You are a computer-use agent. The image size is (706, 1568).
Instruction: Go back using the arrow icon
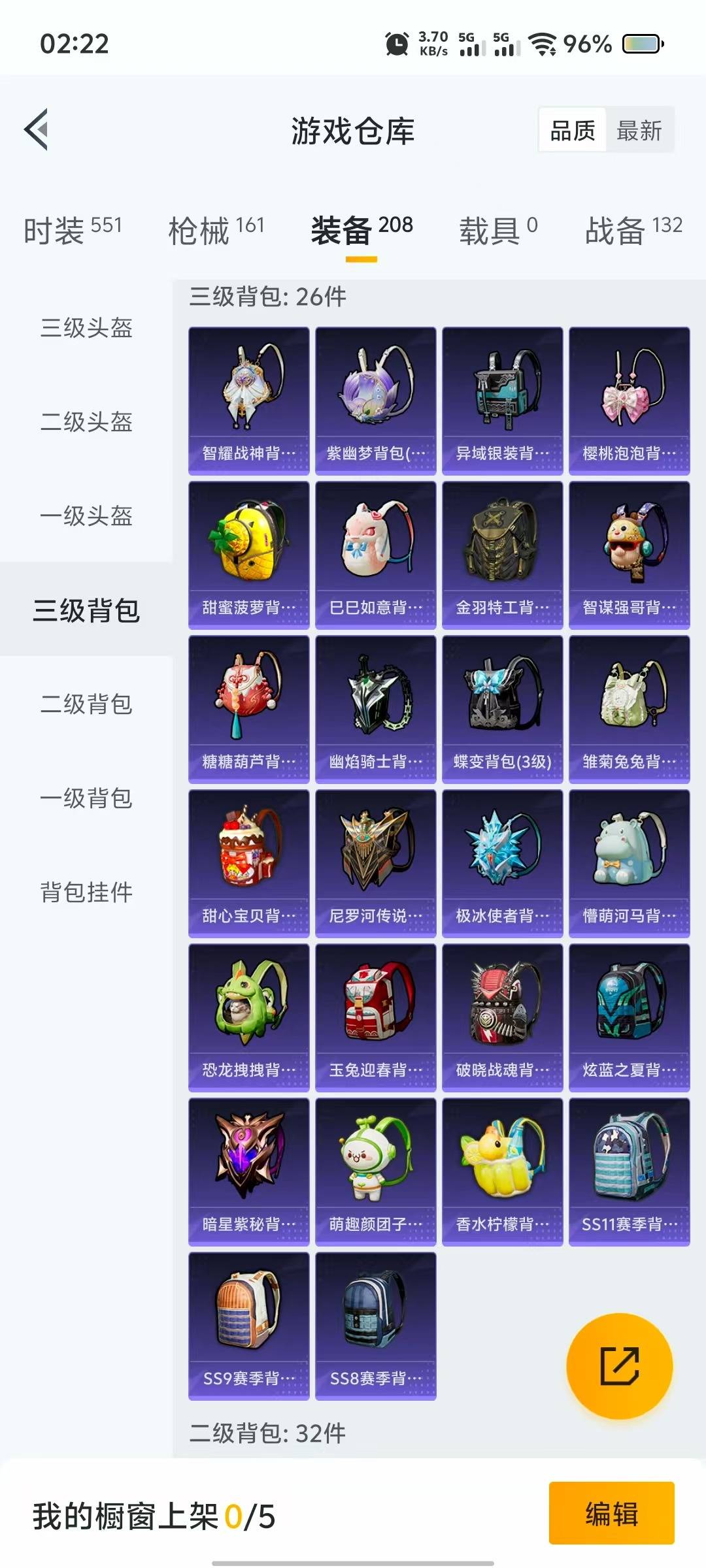pyautogui.click(x=37, y=129)
